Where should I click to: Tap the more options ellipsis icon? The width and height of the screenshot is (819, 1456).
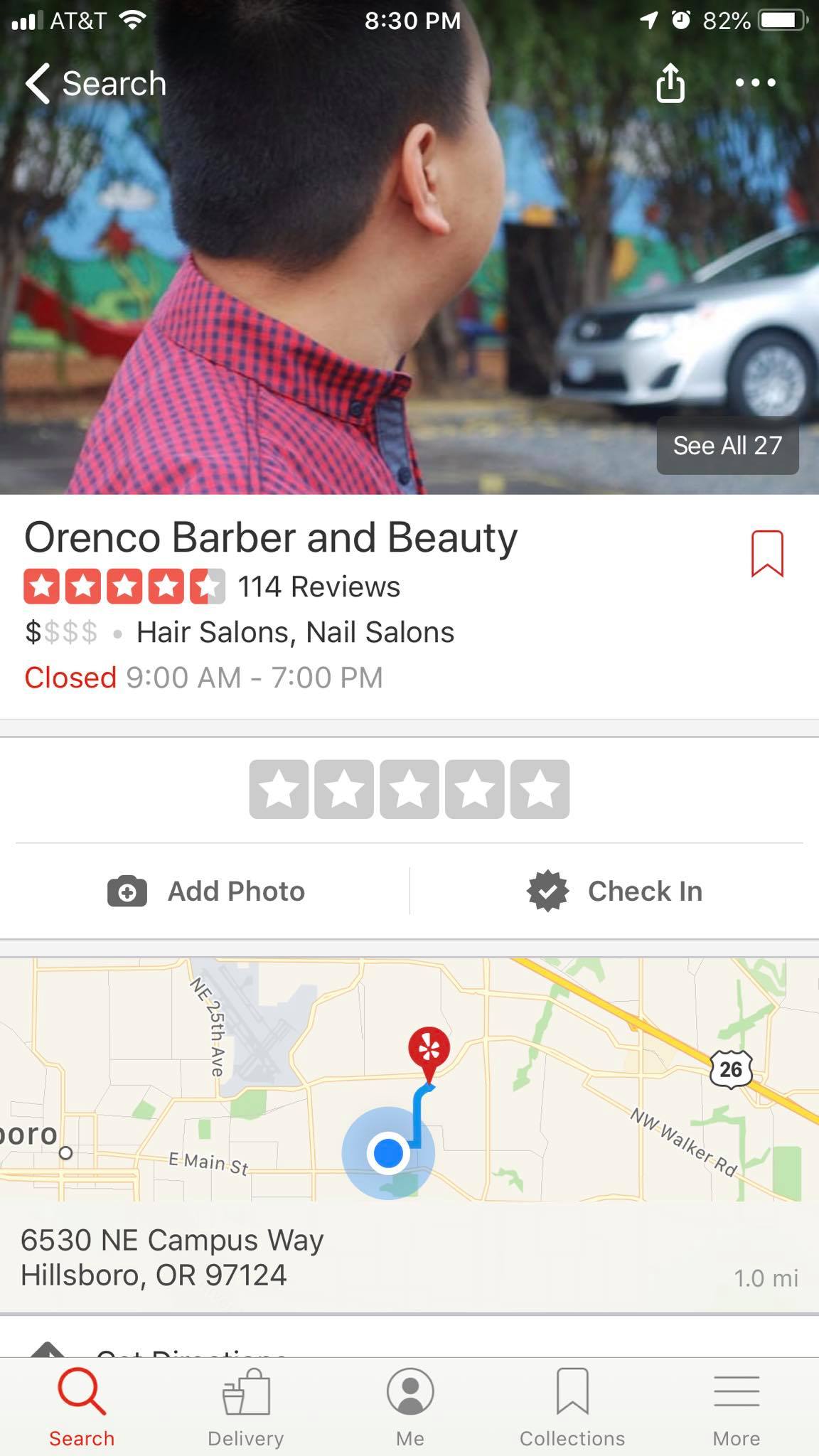click(x=755, y=83)
